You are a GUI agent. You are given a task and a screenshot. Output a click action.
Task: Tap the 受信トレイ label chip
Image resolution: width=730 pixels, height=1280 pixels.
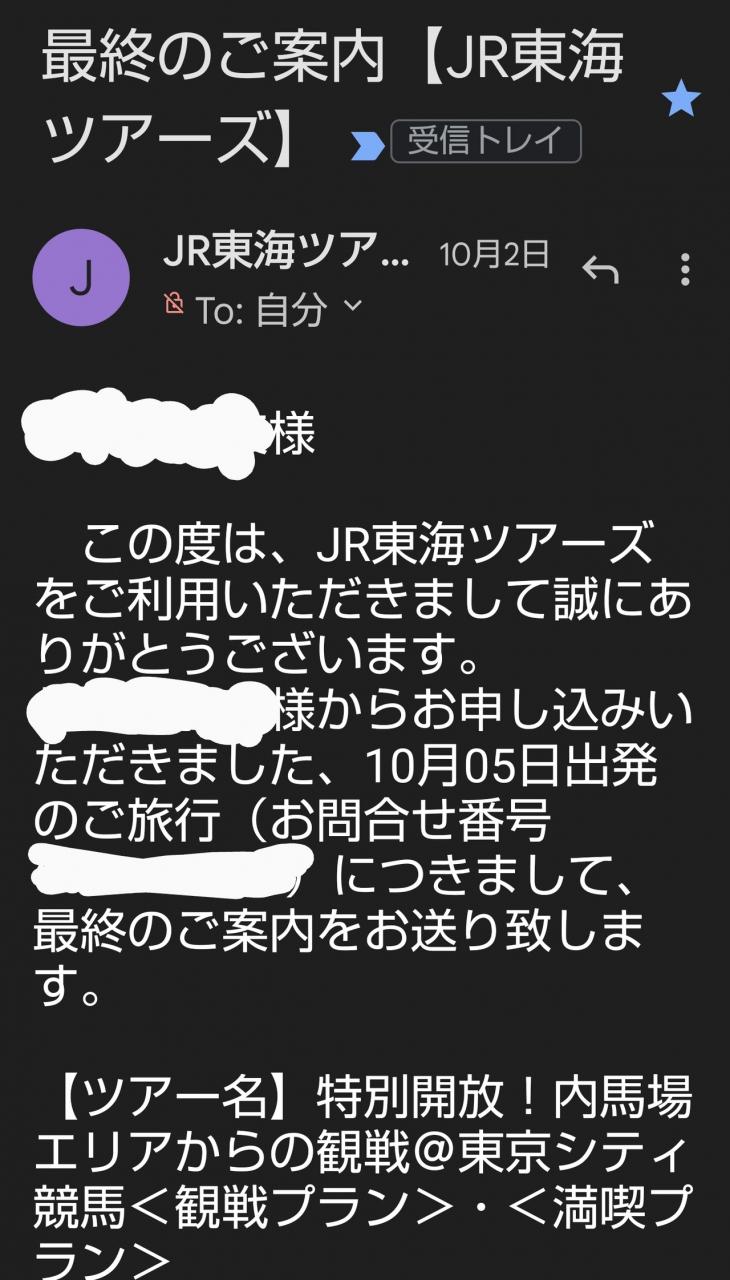coord(486,141)
